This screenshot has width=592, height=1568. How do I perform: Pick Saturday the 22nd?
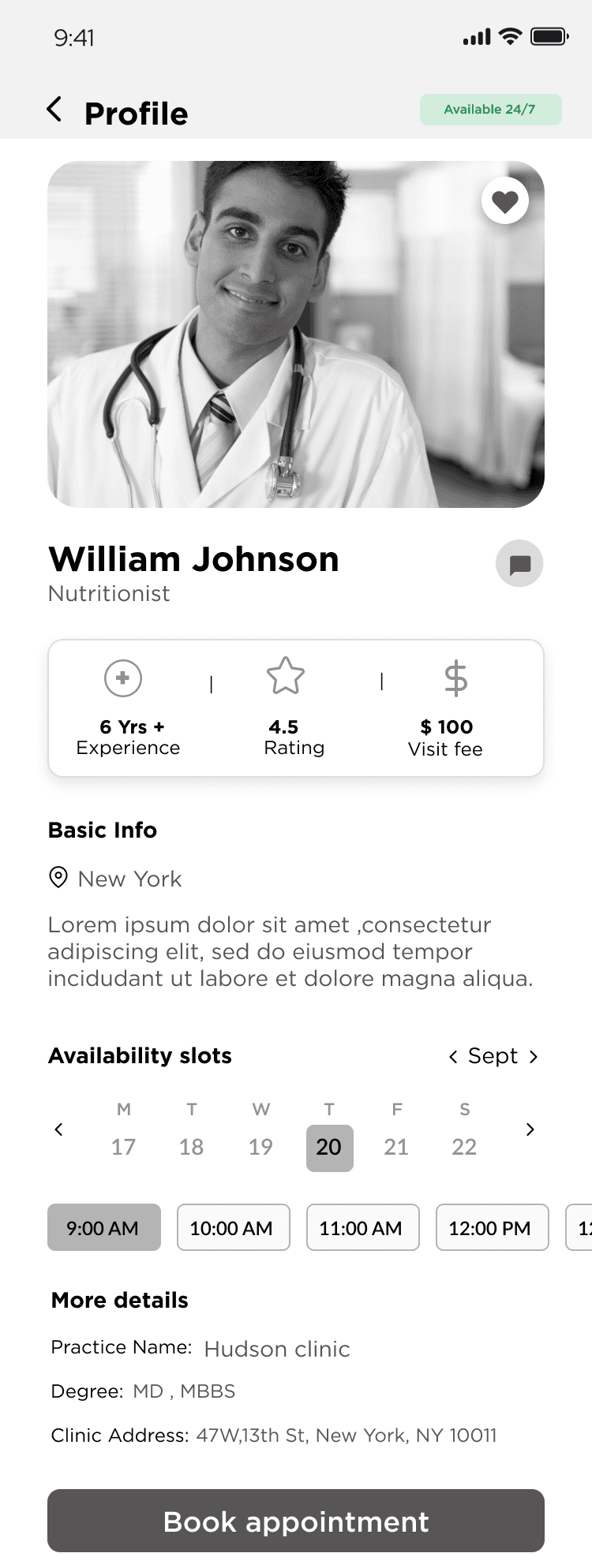click(x=464, y=1147)
